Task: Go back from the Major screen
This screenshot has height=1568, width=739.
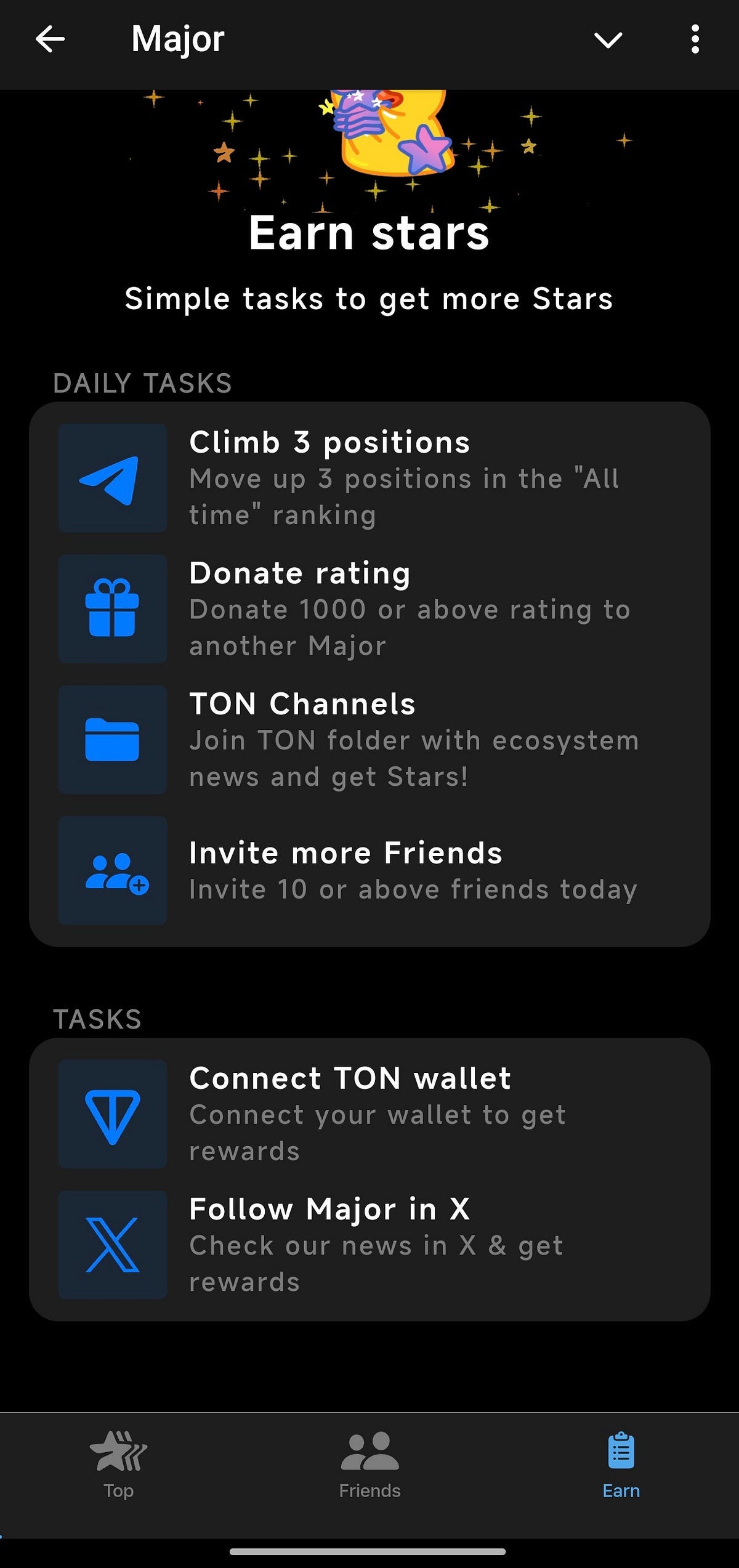Action: click(x=50, y=40)
